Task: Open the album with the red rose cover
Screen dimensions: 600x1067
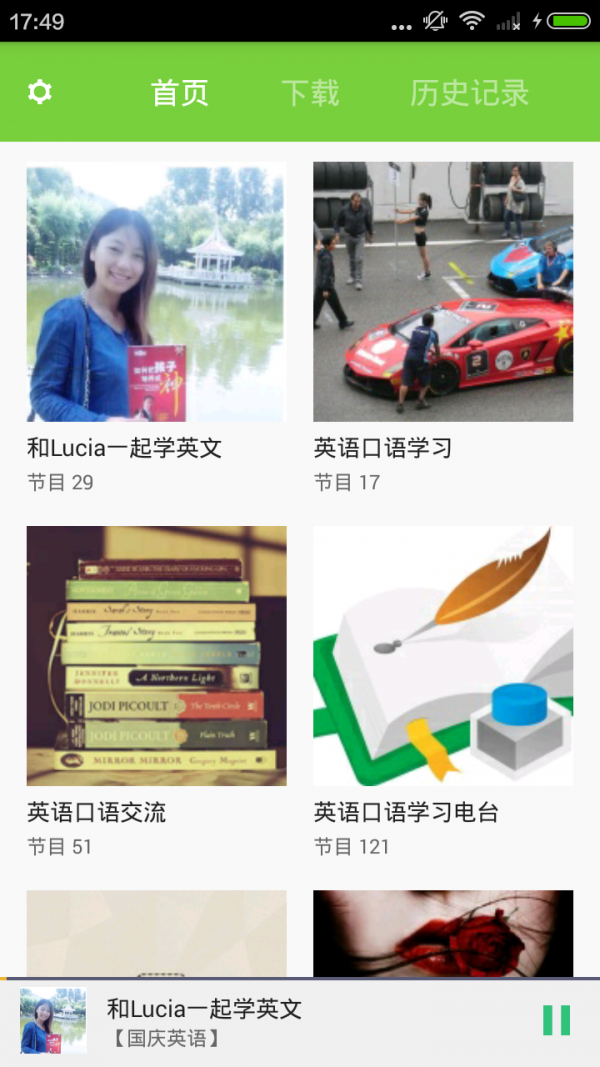Action: [x=443, y=934]
